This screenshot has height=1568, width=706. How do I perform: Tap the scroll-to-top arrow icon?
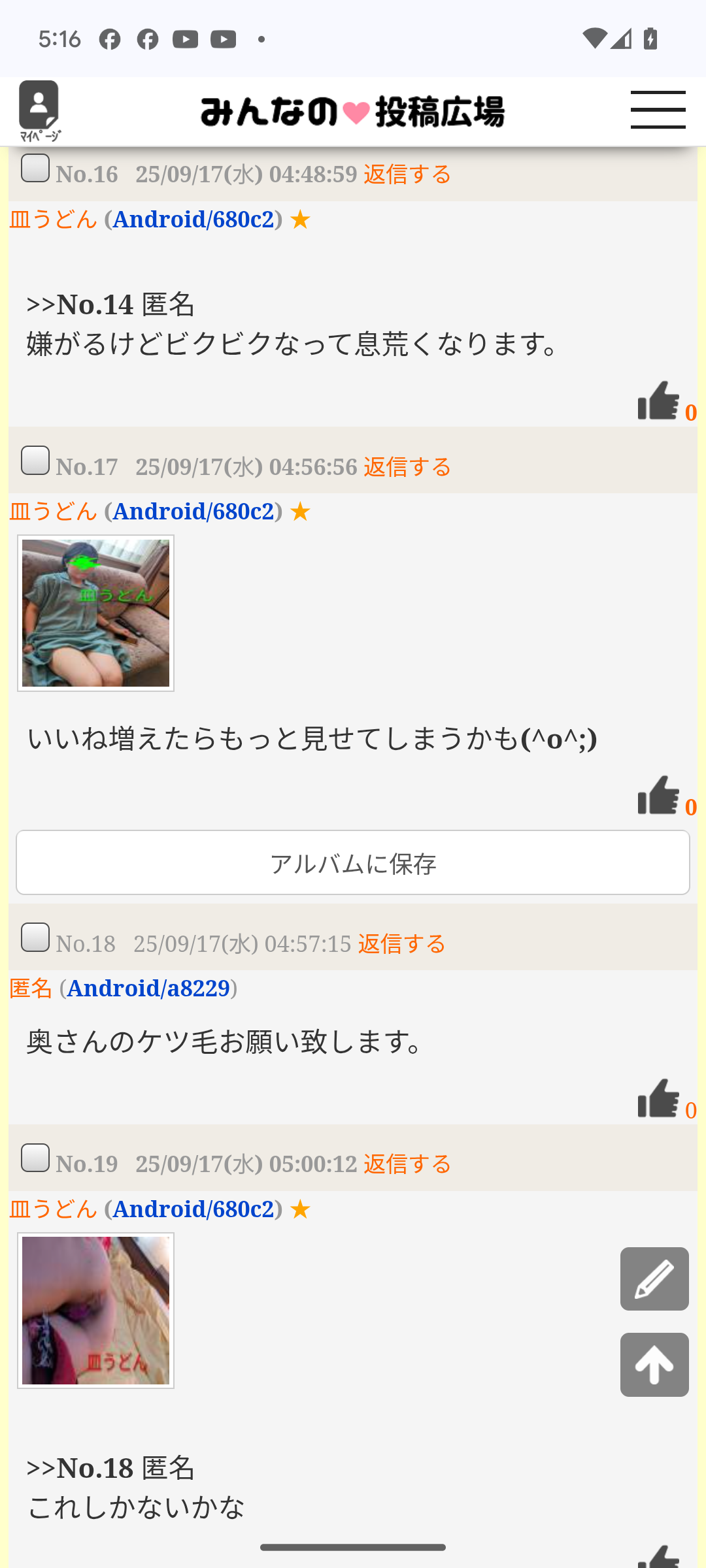click(654, 1365)
